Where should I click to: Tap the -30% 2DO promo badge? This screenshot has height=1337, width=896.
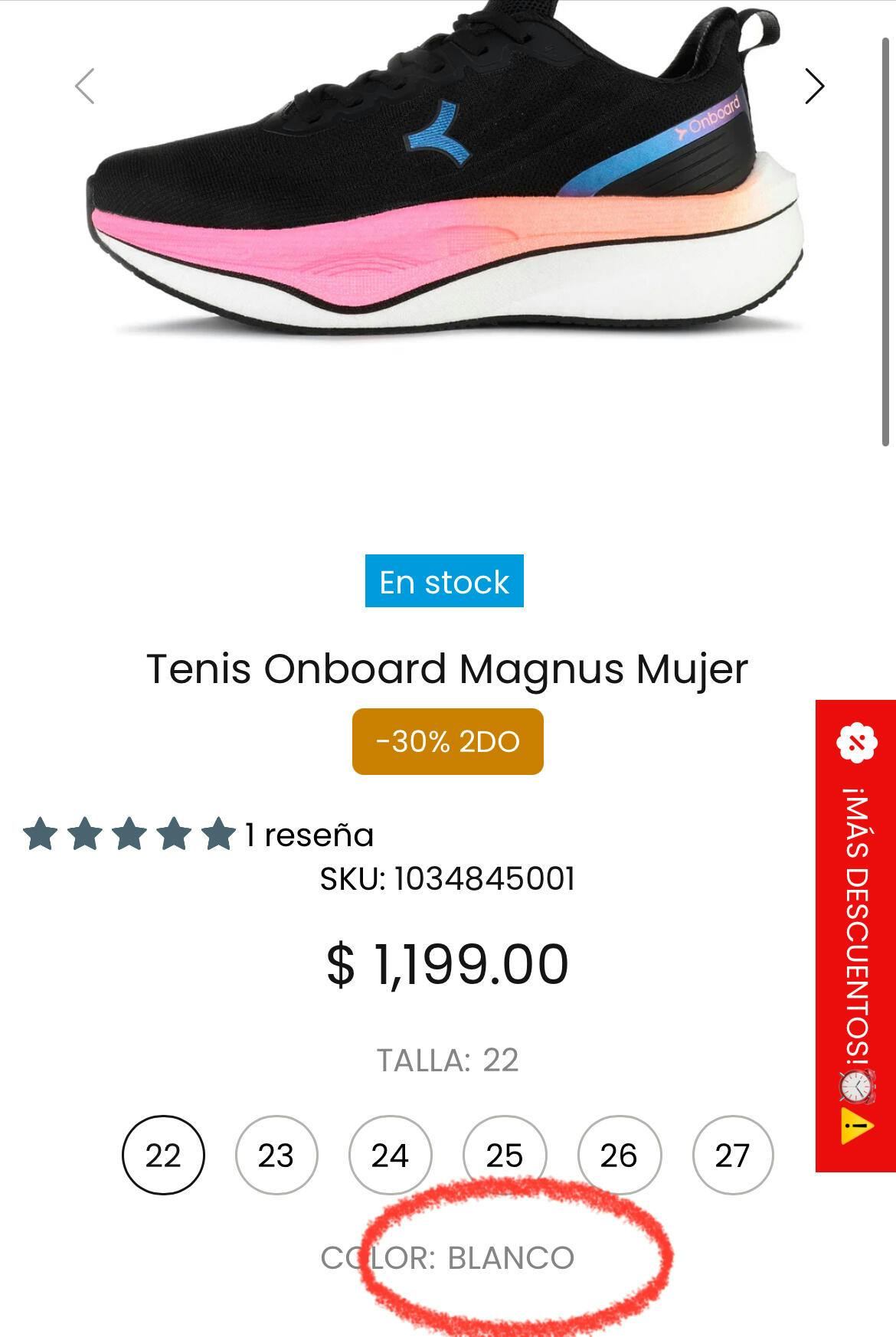click(x=448, y=741)
